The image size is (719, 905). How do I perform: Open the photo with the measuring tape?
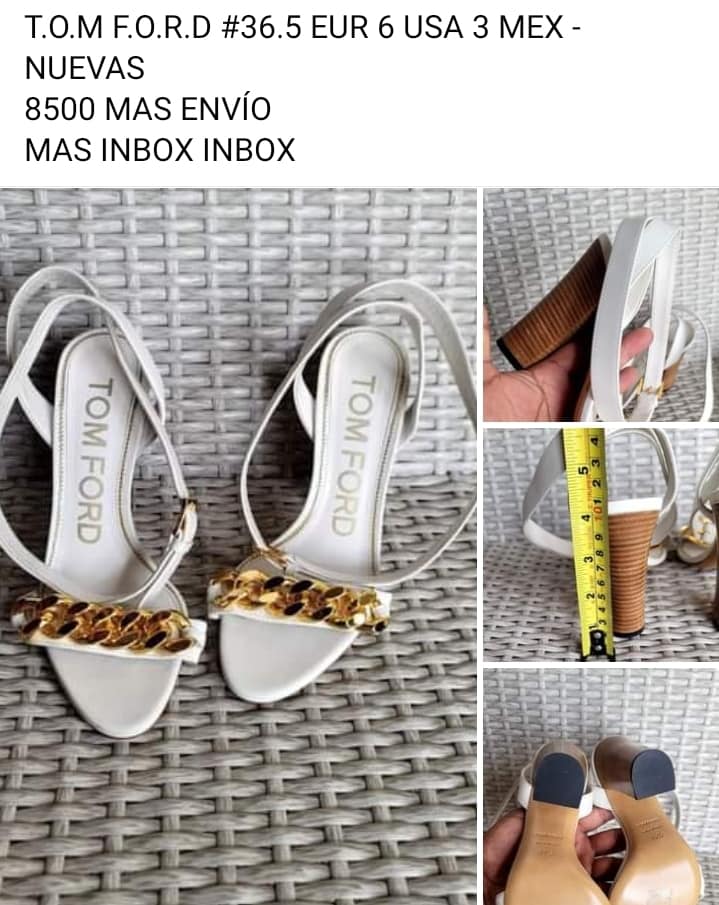click(x=601, y=545)
